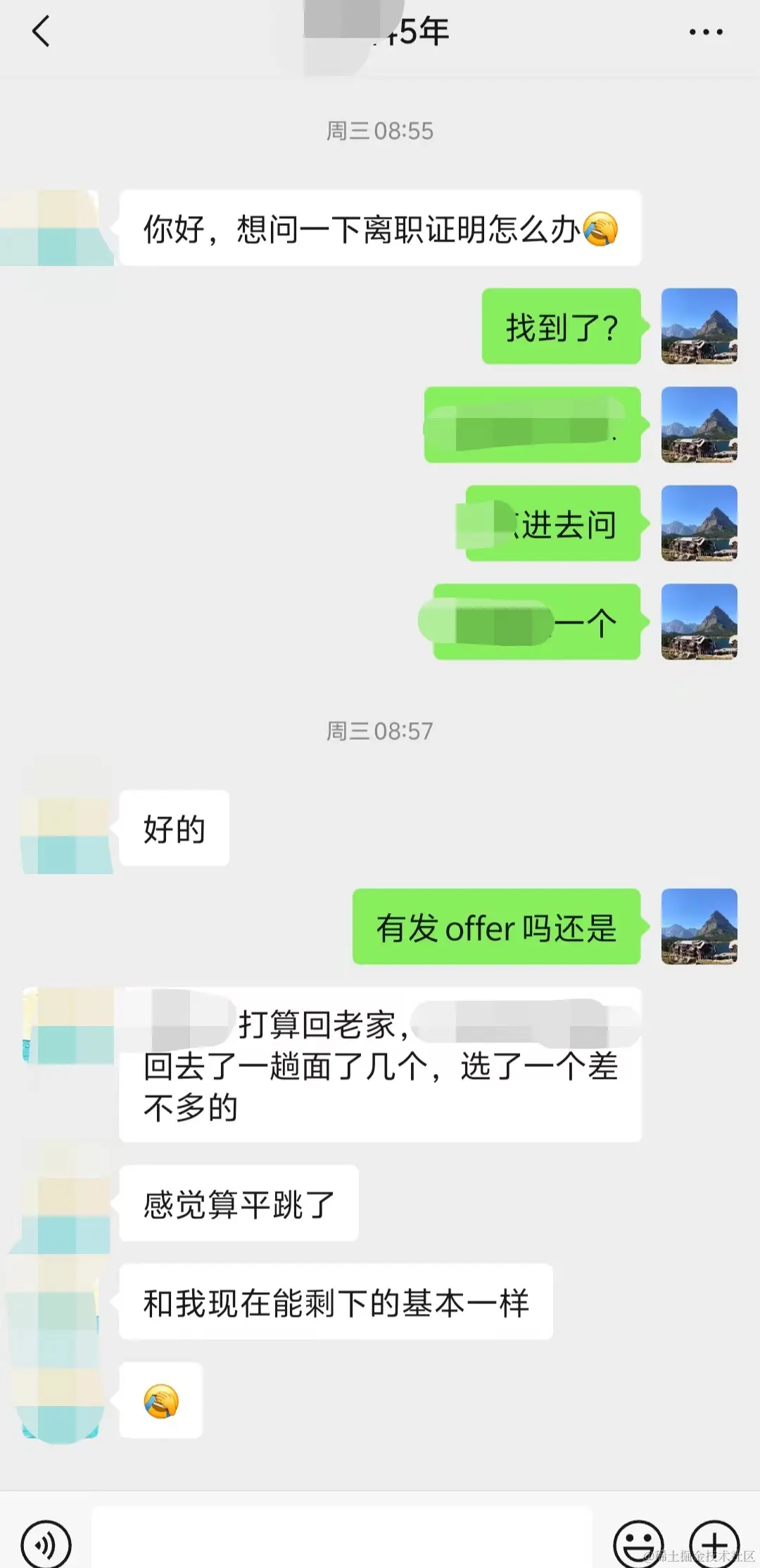Select the green bubble ending 进去问

click(552, 524)
